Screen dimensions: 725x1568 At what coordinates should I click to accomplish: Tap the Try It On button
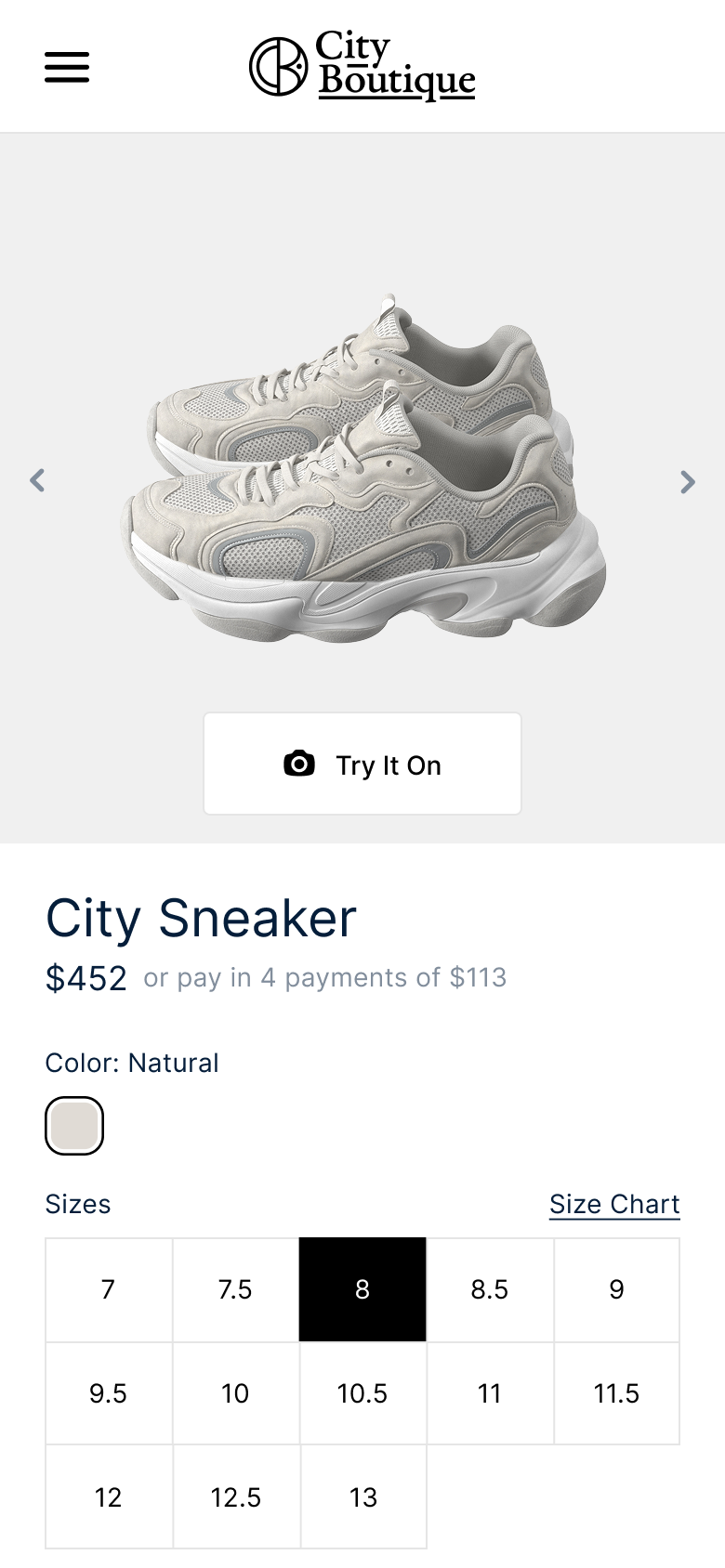pyautogui.click(x=362, y=764)
